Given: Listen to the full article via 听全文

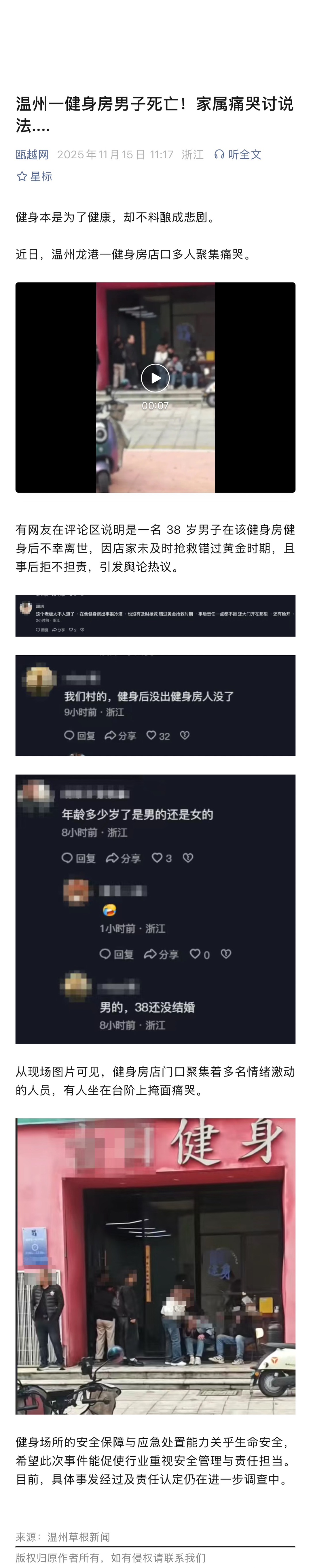Looking at the screenshot, I should [238, 155].
